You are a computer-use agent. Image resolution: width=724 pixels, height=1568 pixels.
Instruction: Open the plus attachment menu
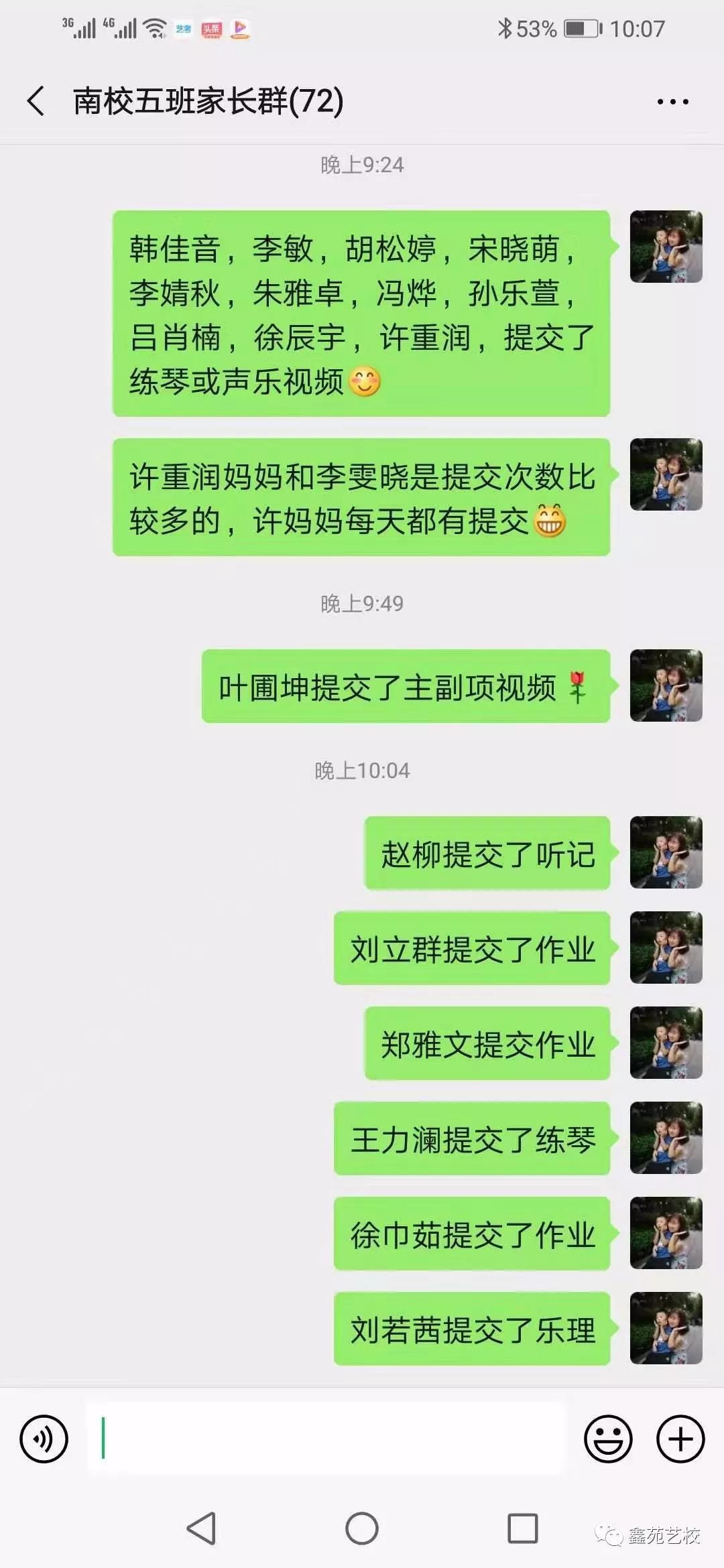680,1439
